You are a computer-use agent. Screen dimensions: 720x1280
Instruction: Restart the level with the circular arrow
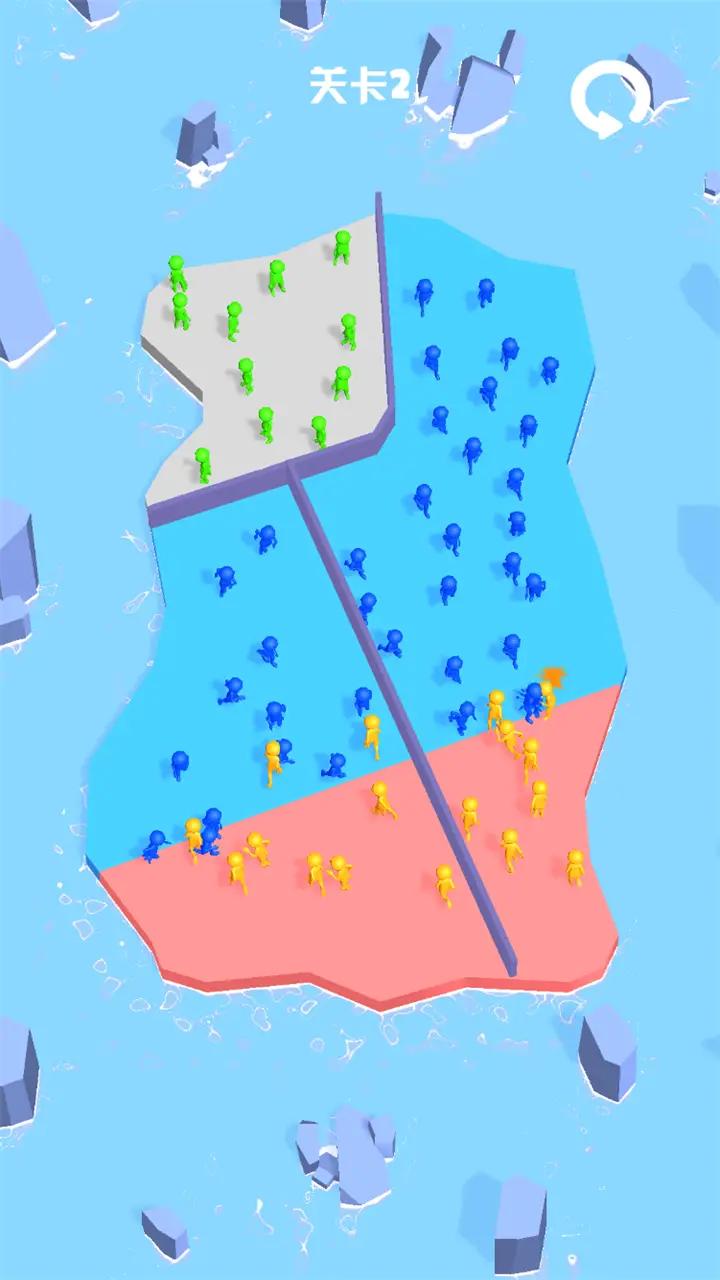click(611, 96)
